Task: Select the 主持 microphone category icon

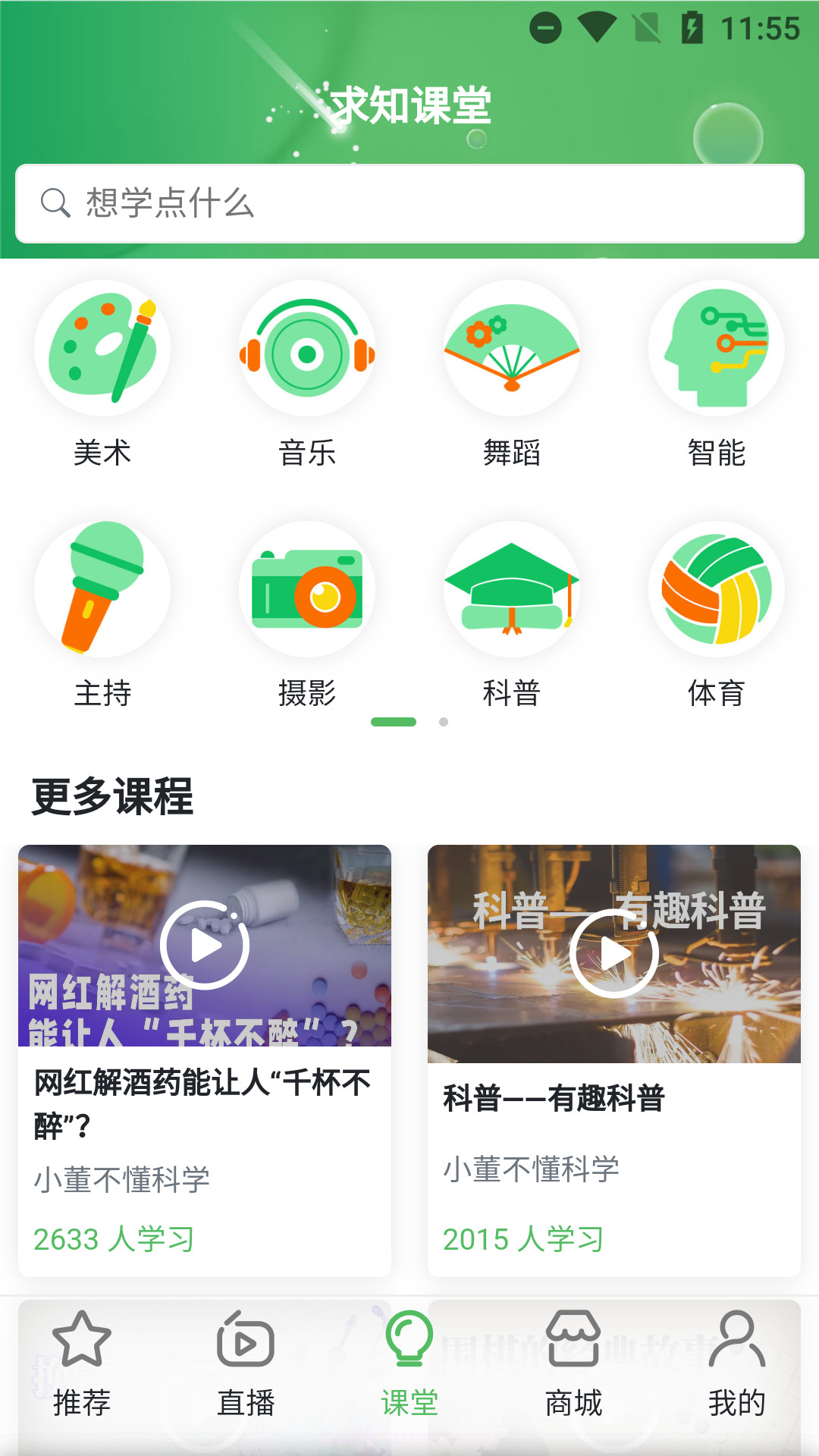Action: point(102,590)
